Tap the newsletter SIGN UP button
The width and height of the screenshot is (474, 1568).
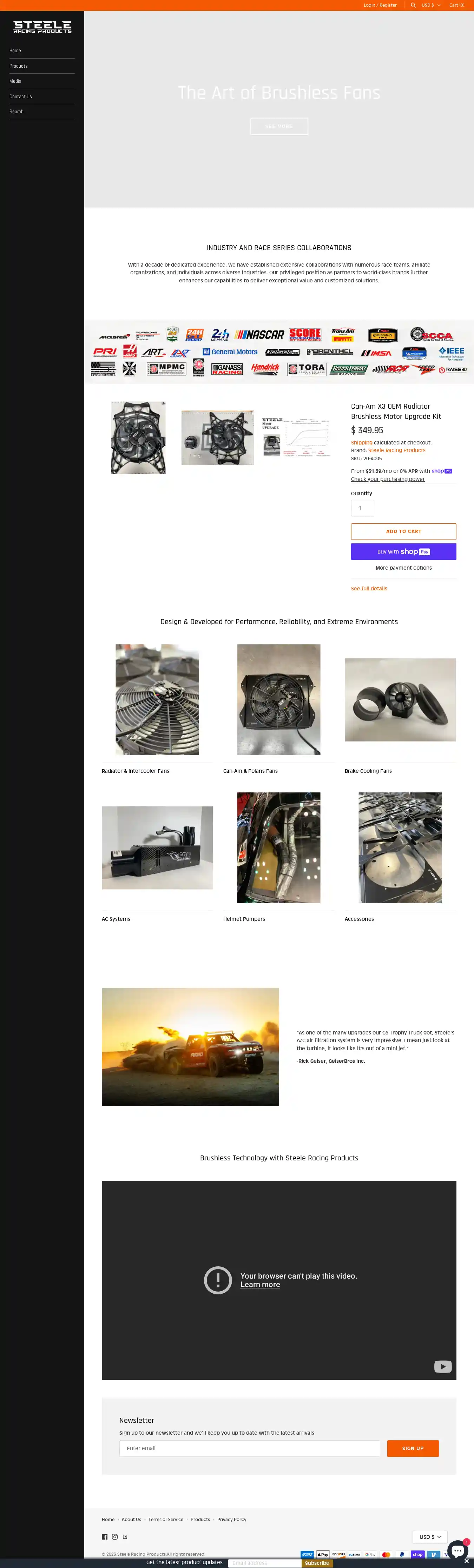[x=413, y=1448]
